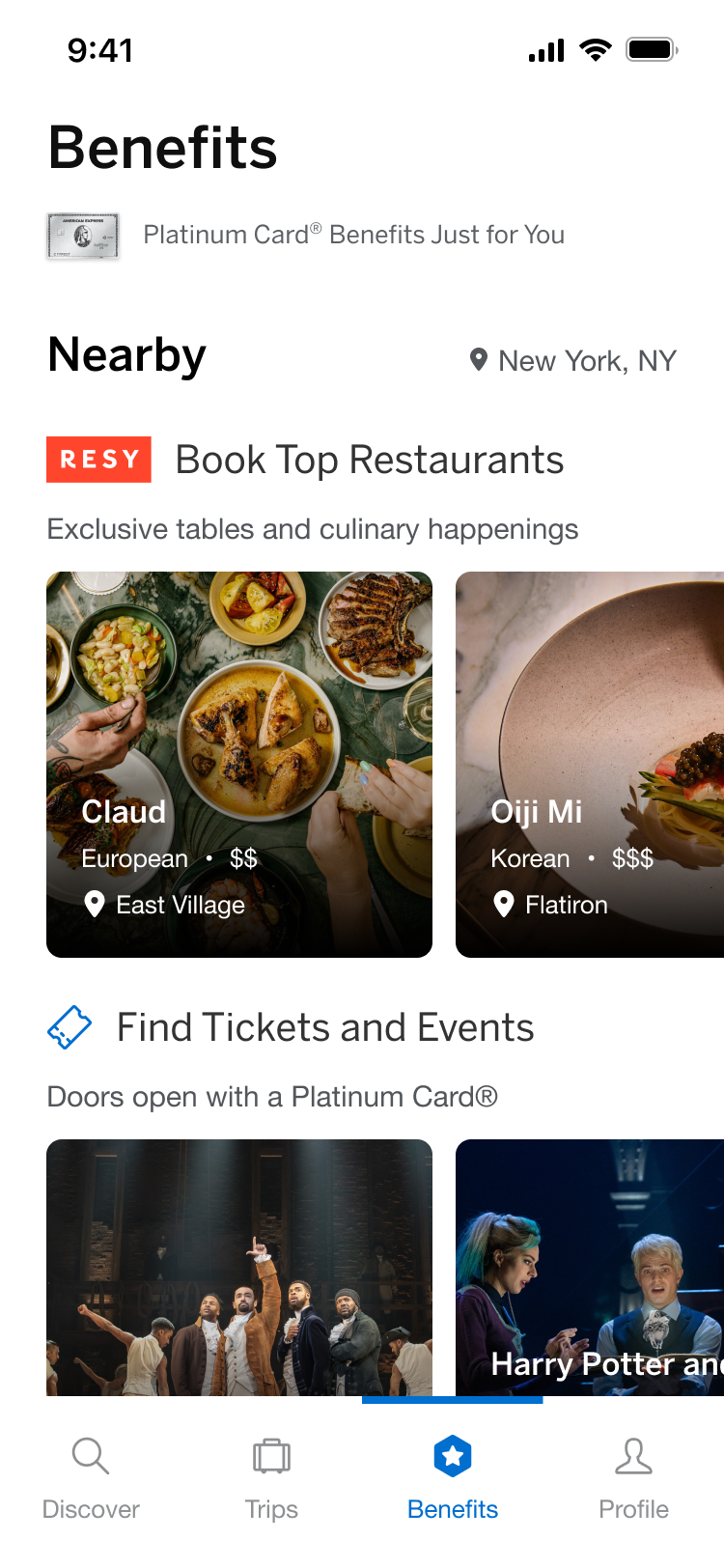
Task: Open the Harry Potter event card
Action: [x=590, y=1268]
